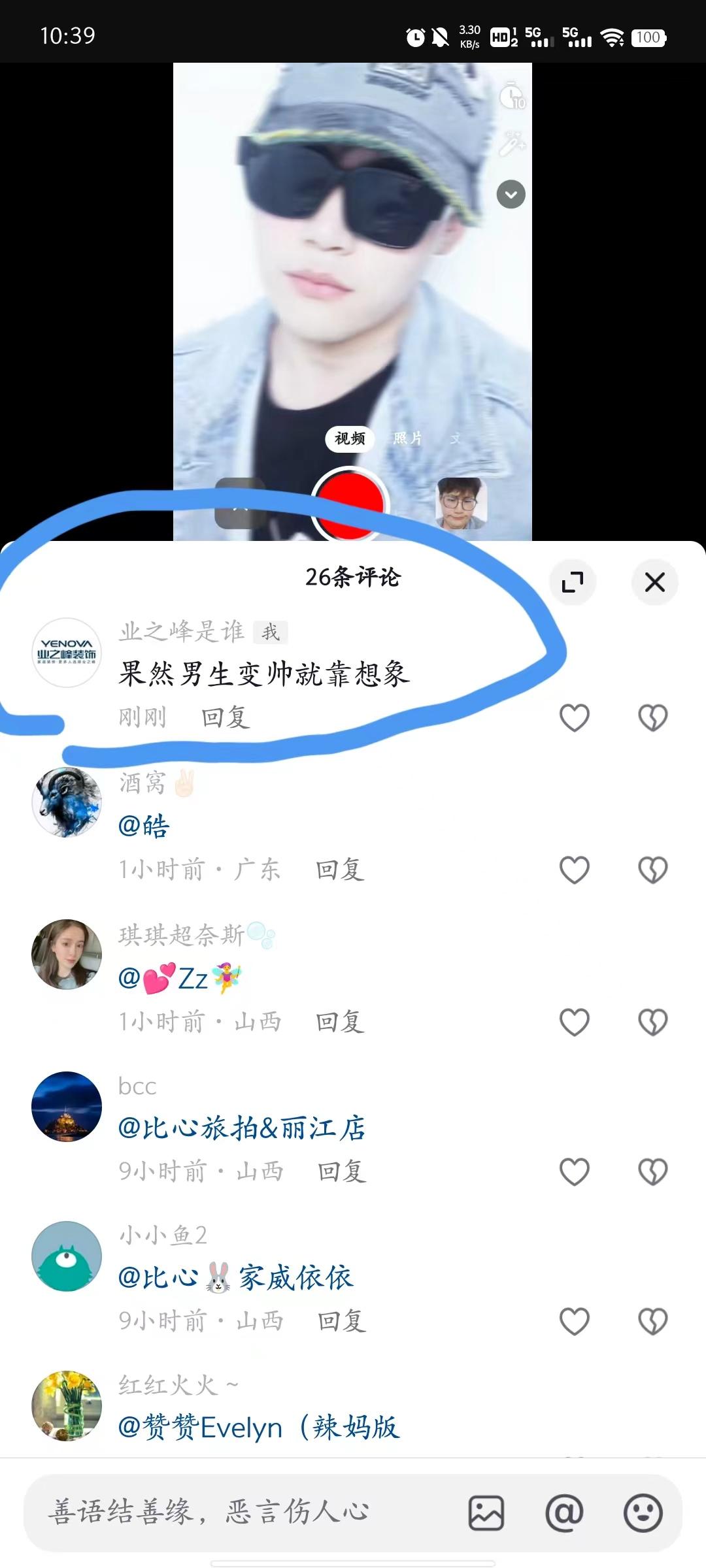Like bcc's comment

click(x=575, y=1171)
